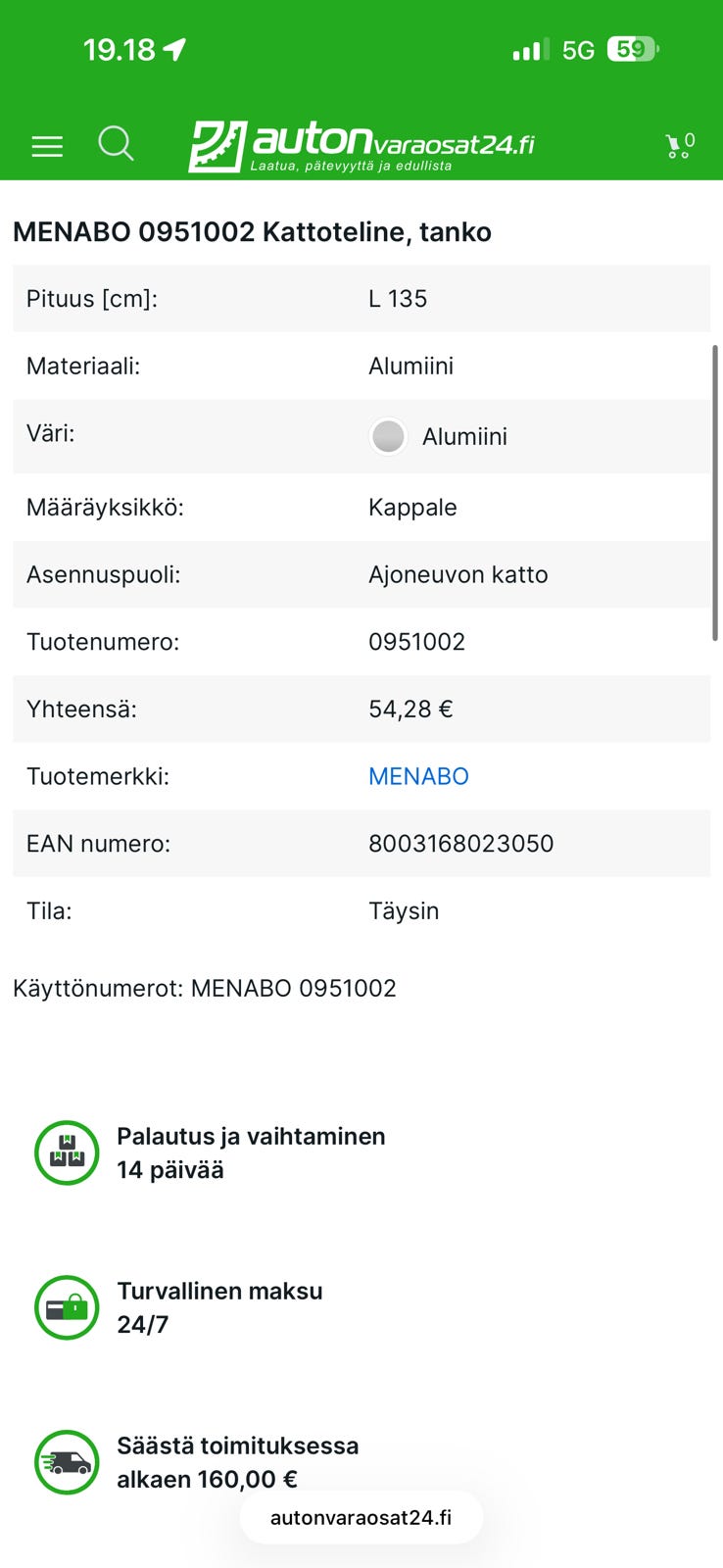Click the Tuotenumero 0951002 row
Image resolution: width=723 pixels, height=1568 pixels.
[x=361, y=642]
